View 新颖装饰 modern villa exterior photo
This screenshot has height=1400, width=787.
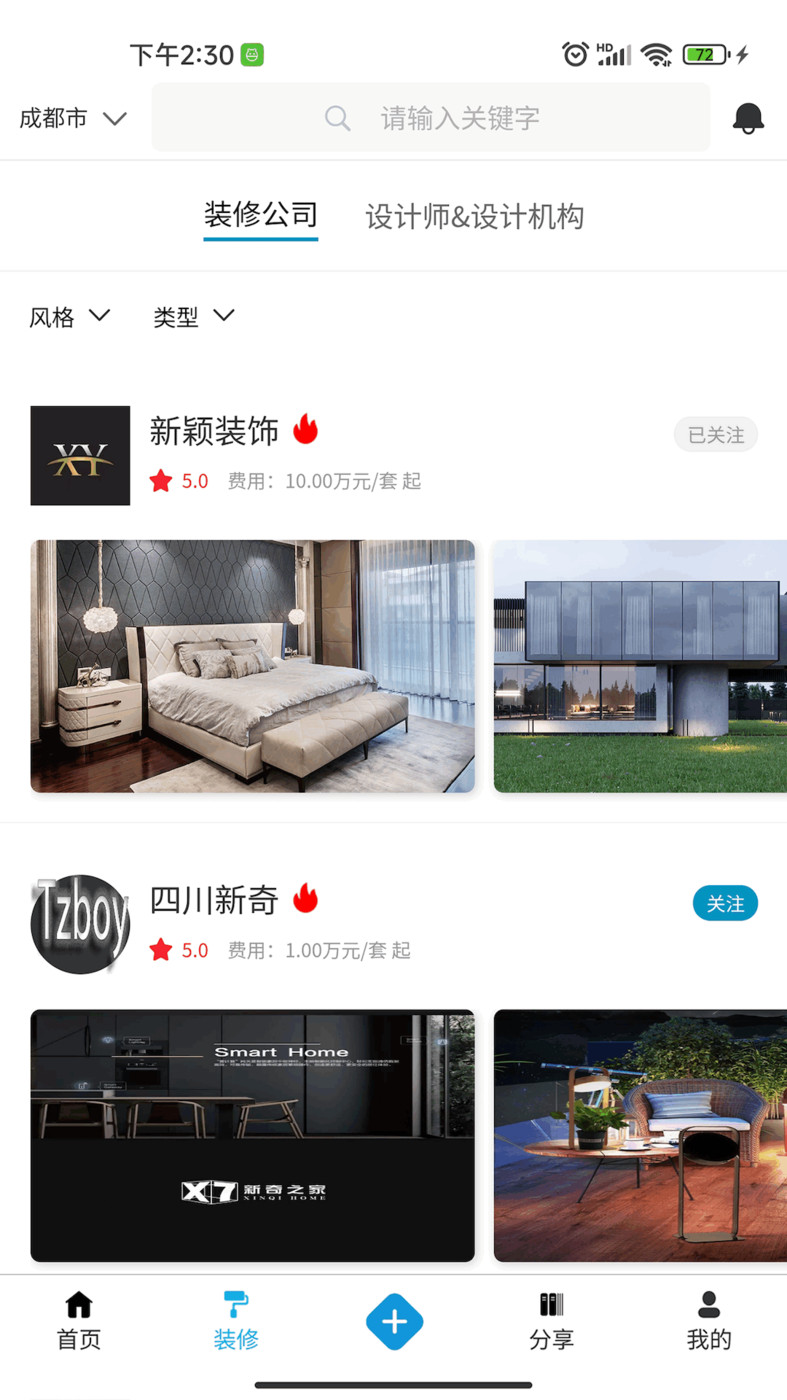click(640, 666)
